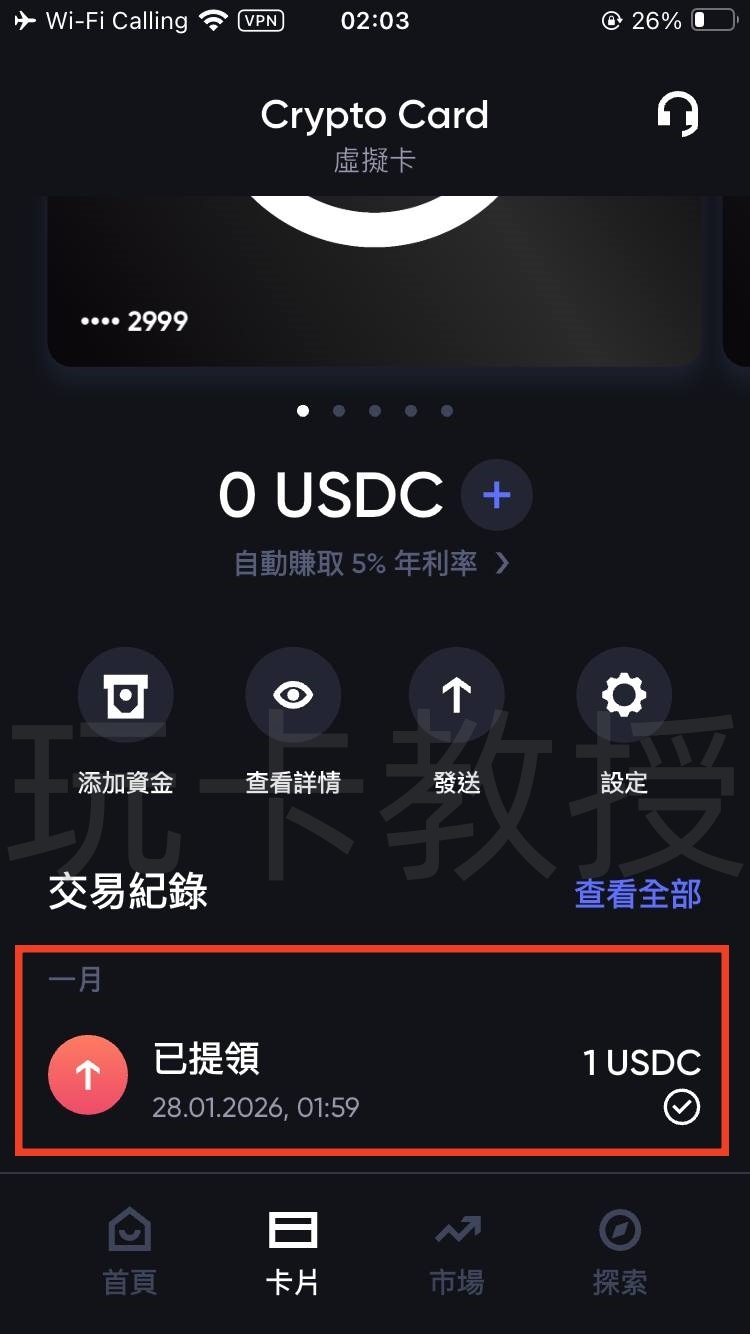The height and width of the screenshot is (1334, 750).
Task: Open 查看全部 to see all transactions
Action: [x=637, y=895]
